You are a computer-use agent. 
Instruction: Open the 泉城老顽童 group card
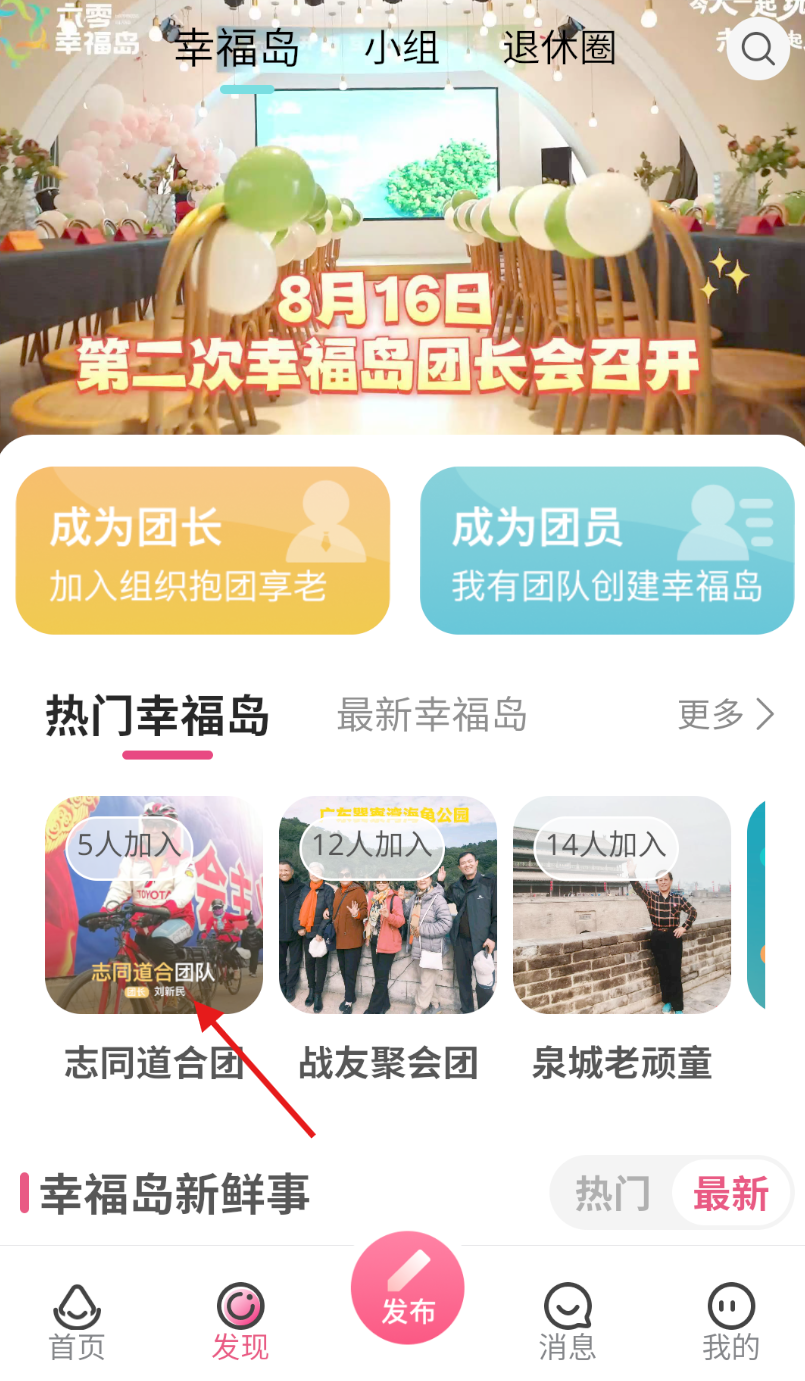pos(622,905)
